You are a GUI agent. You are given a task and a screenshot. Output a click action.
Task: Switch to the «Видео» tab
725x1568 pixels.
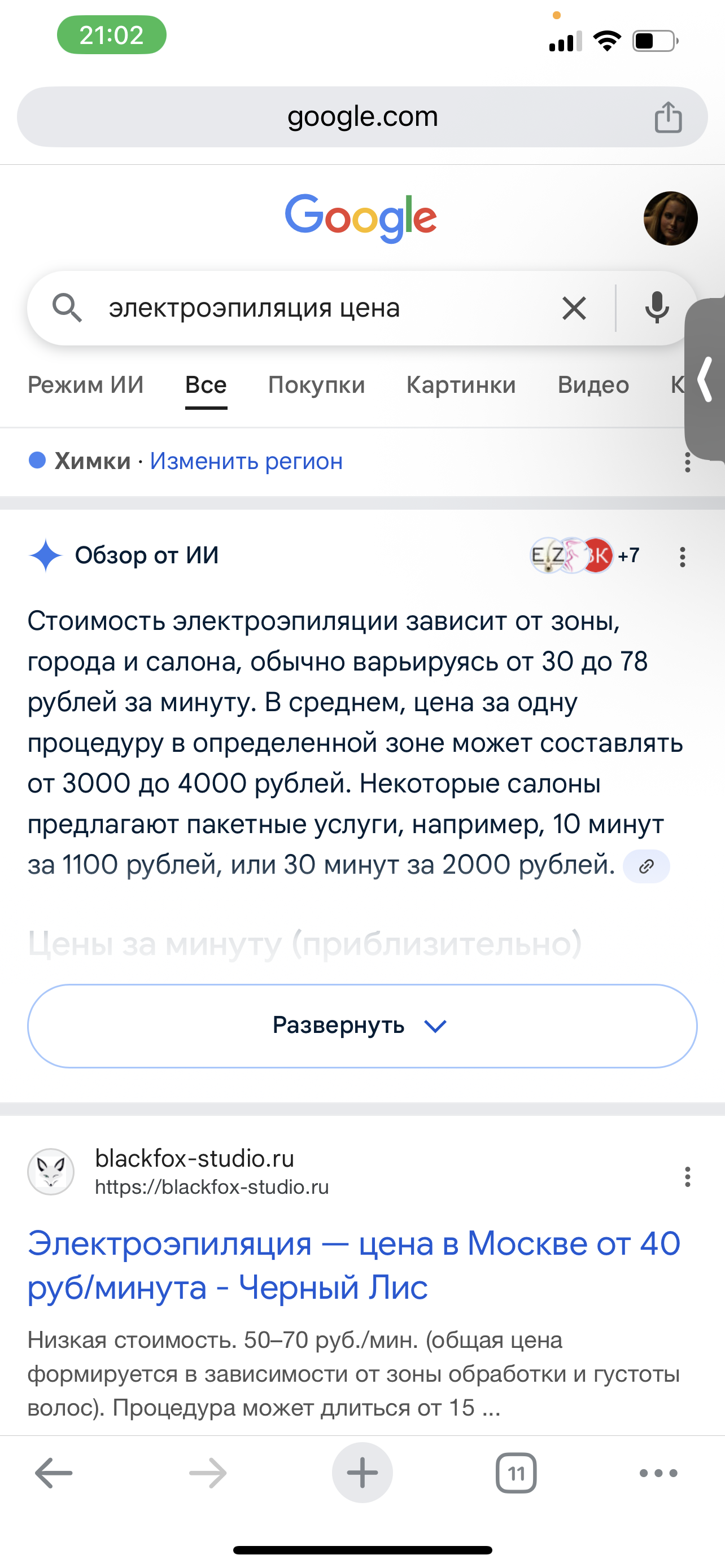593,385
